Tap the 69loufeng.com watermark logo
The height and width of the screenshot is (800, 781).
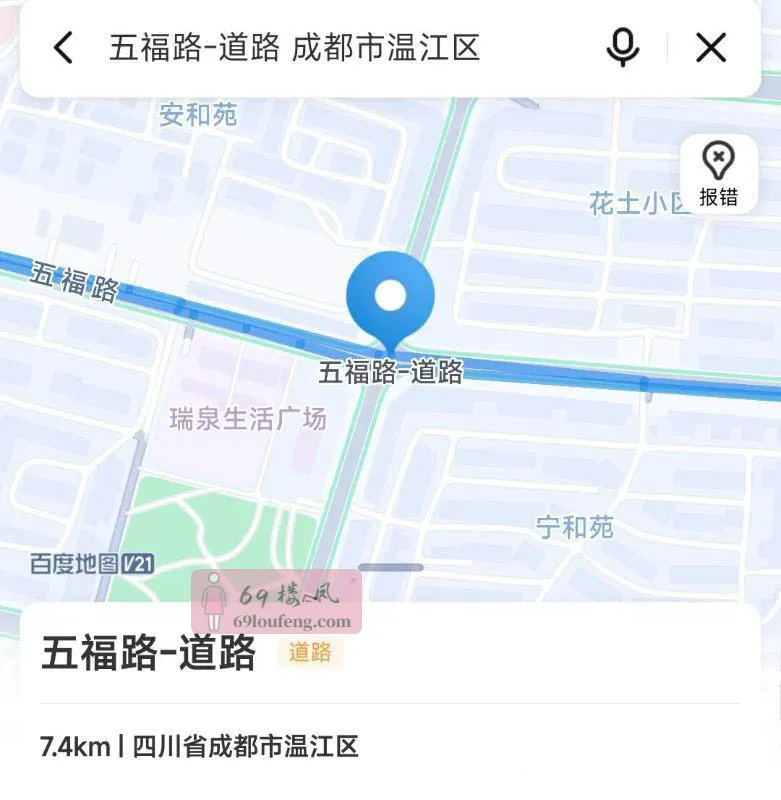(275, 597)
